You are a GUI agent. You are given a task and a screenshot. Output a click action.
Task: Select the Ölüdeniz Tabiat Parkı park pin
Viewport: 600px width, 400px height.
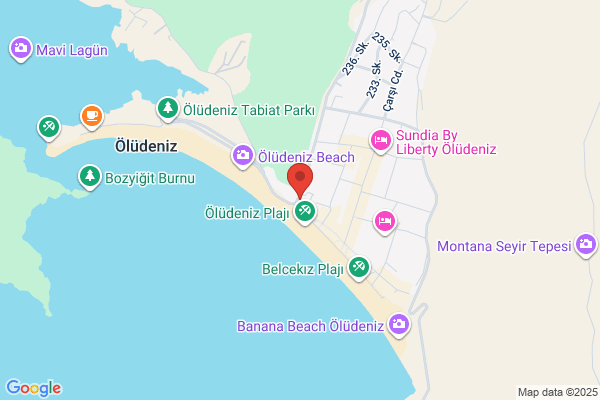(x=168, y=109)
